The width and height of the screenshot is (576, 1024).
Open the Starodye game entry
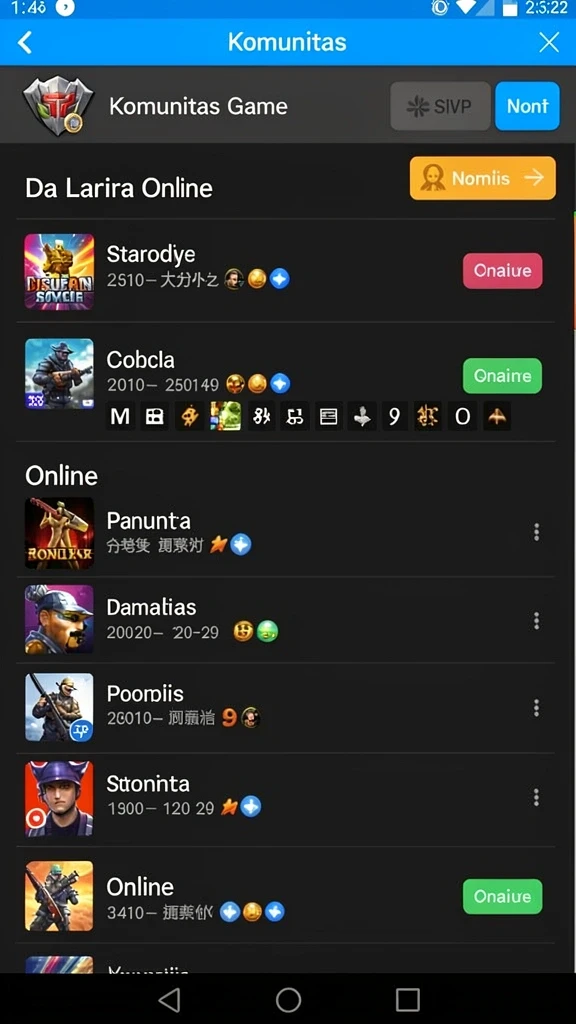pos(286,270)
